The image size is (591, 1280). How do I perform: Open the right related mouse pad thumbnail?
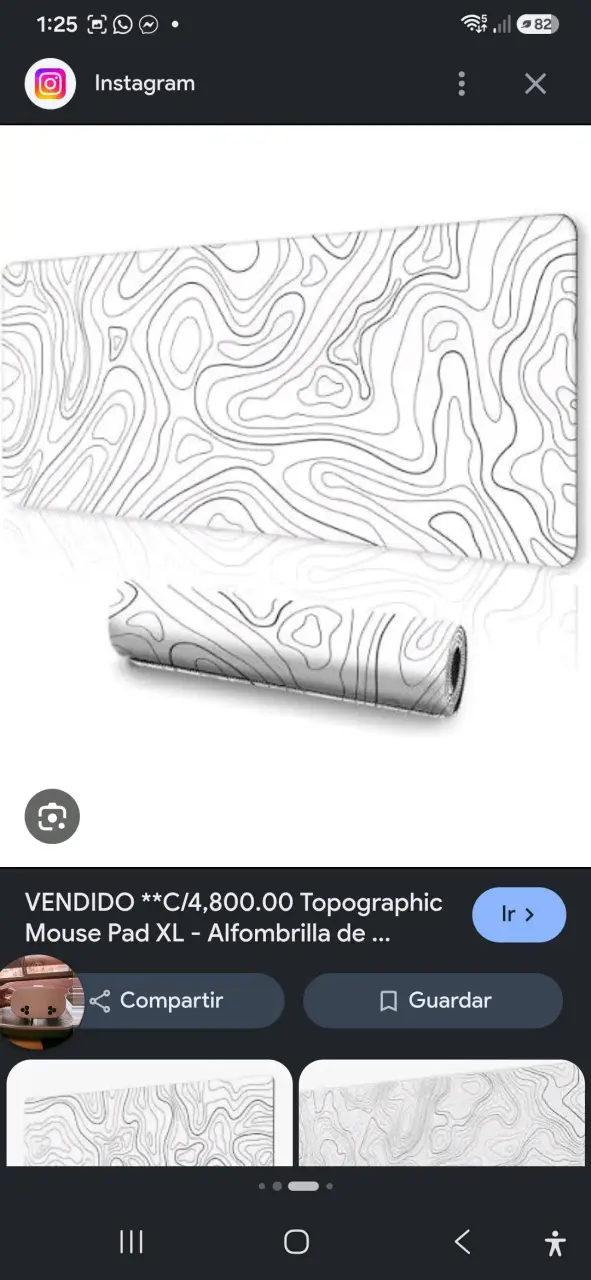(x=442, y=1112)
